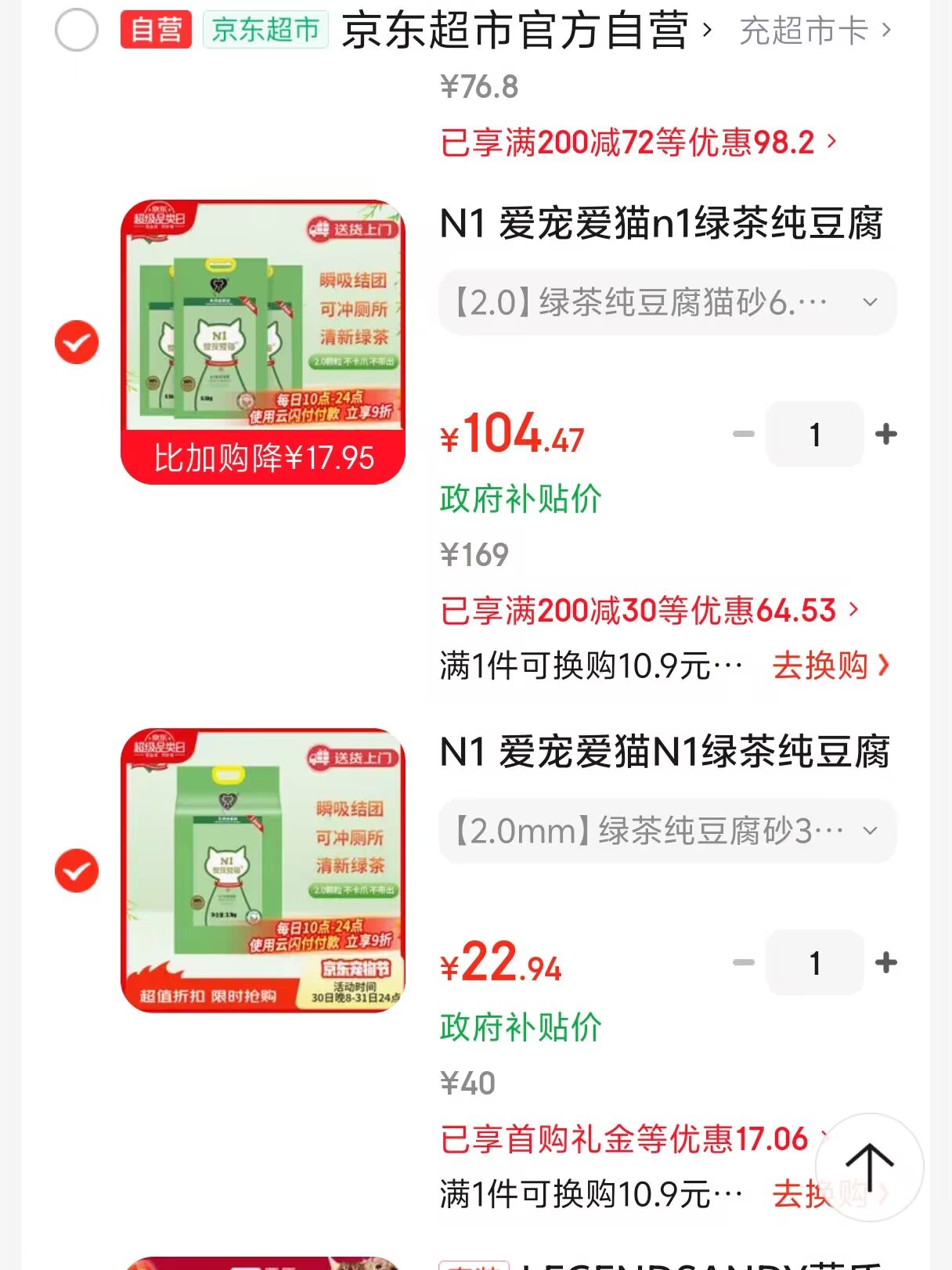952x1270 pixels.
Task: Jump back to top with the arrow button
Action: 869,1167
